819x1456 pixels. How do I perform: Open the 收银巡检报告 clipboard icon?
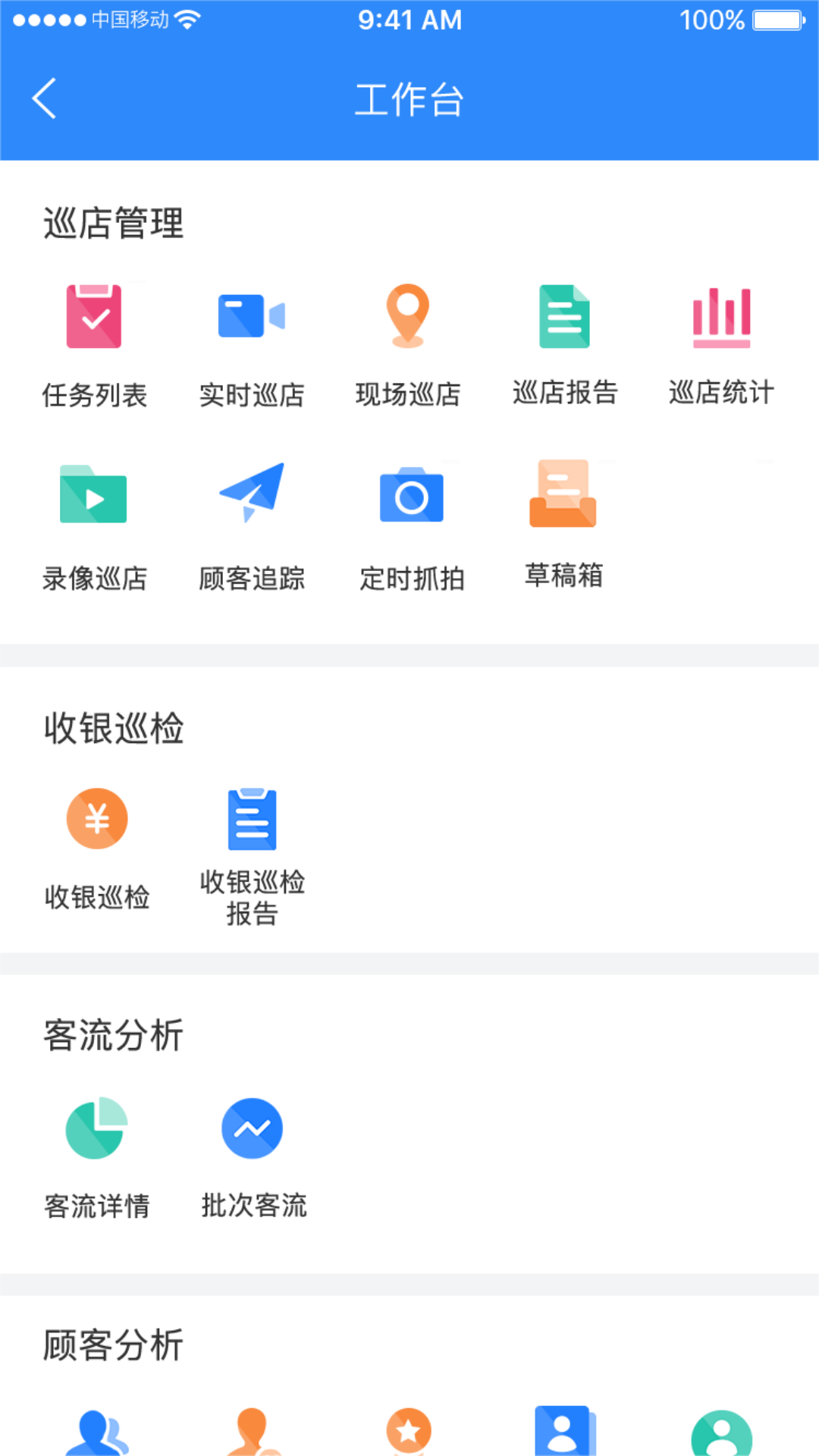[253, 817]
